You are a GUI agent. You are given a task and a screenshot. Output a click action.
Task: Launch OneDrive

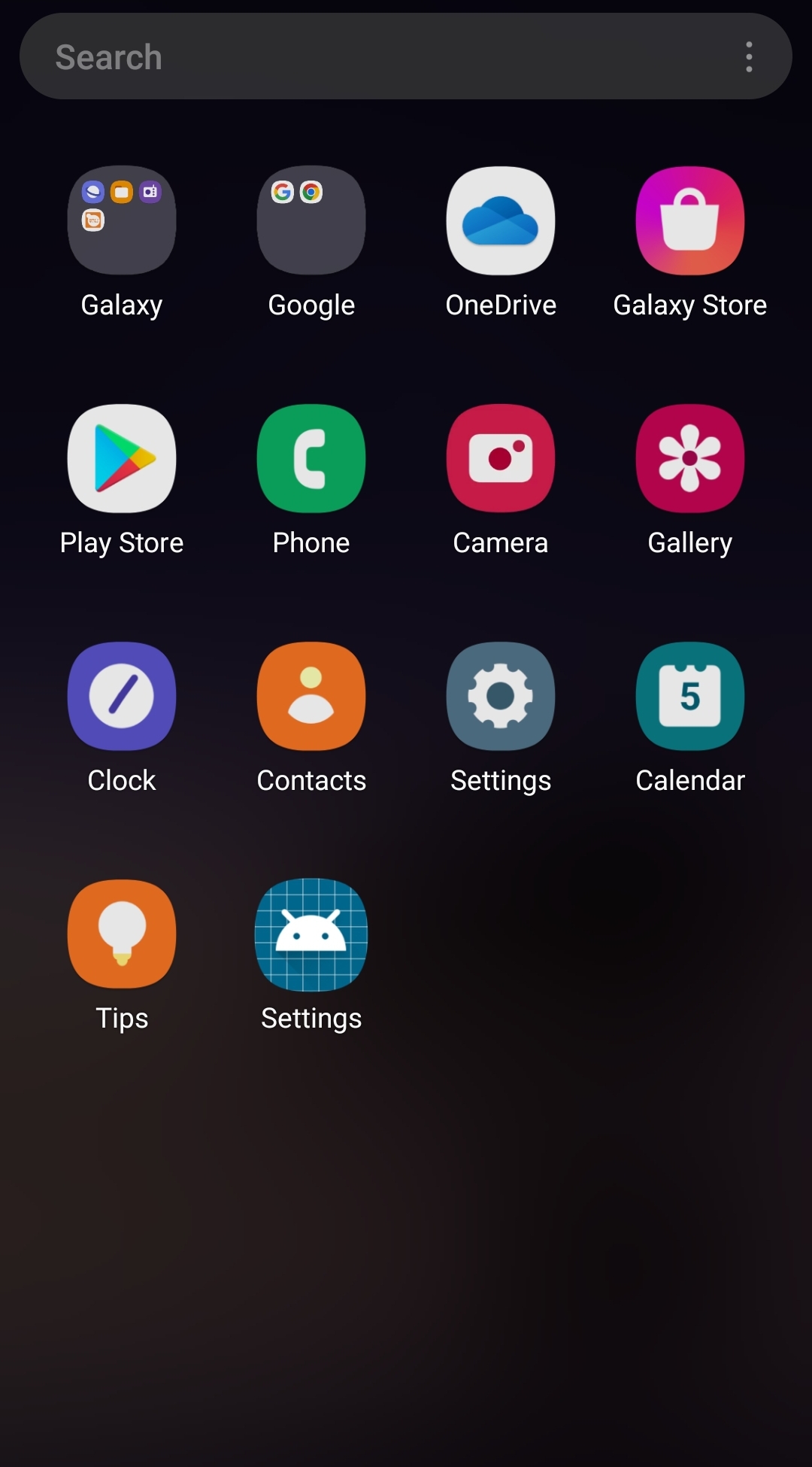tap(501, 220)
